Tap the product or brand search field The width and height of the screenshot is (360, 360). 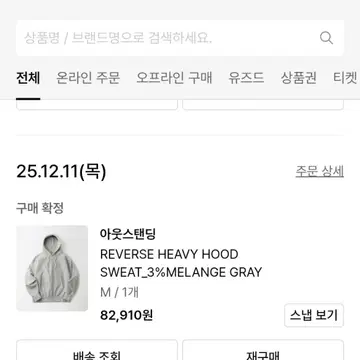click(180, 38)
